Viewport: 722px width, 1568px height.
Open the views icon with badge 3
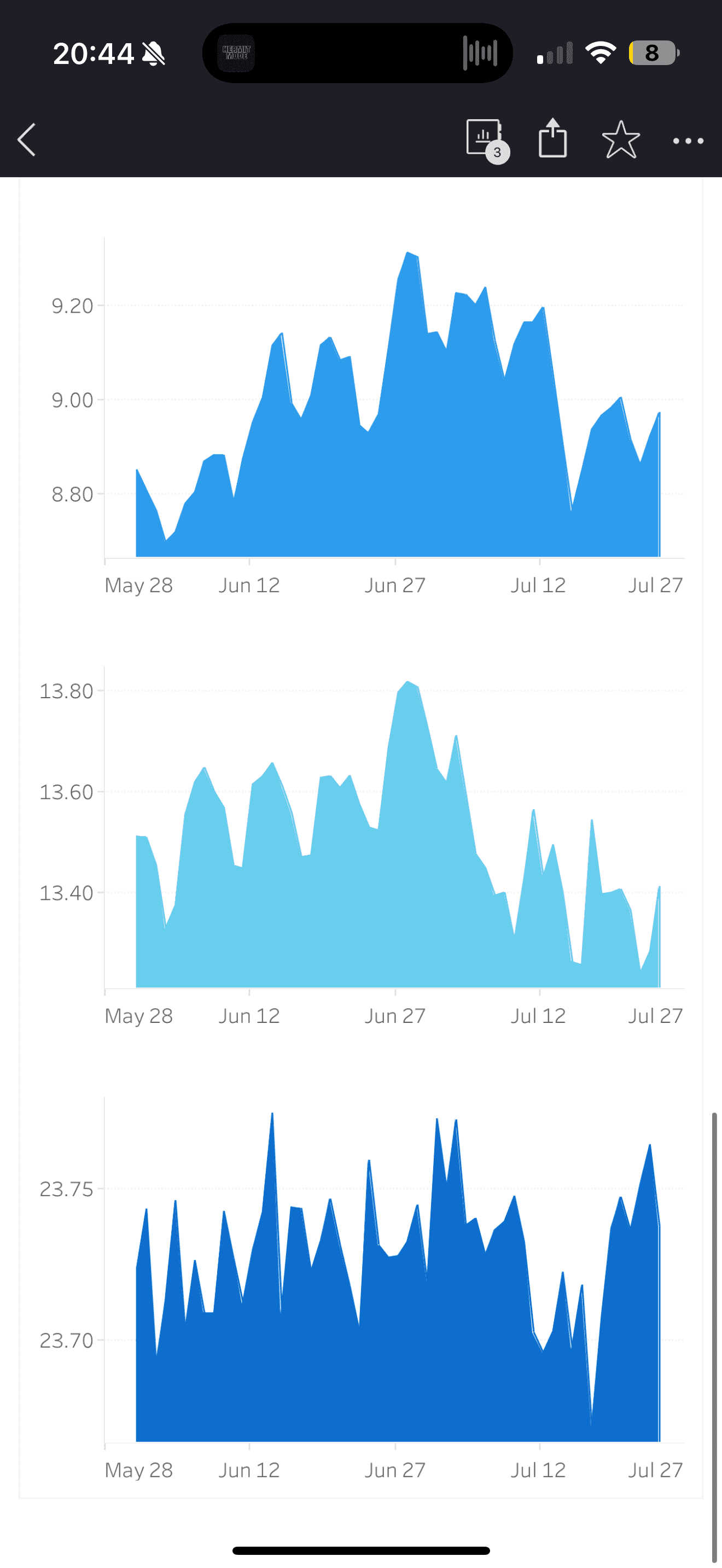point(487,141)
